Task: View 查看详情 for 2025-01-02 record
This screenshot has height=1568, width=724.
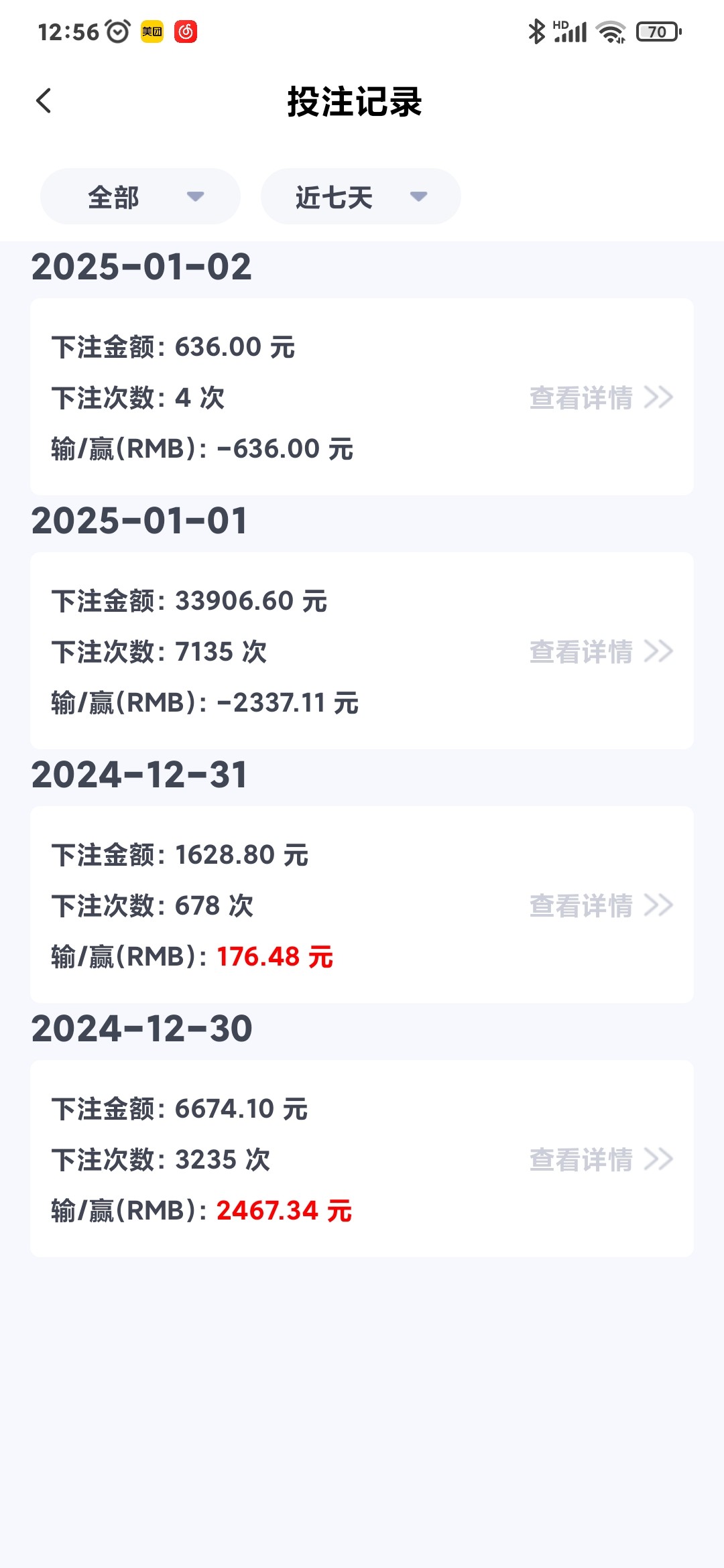Action: pos(601,397)
